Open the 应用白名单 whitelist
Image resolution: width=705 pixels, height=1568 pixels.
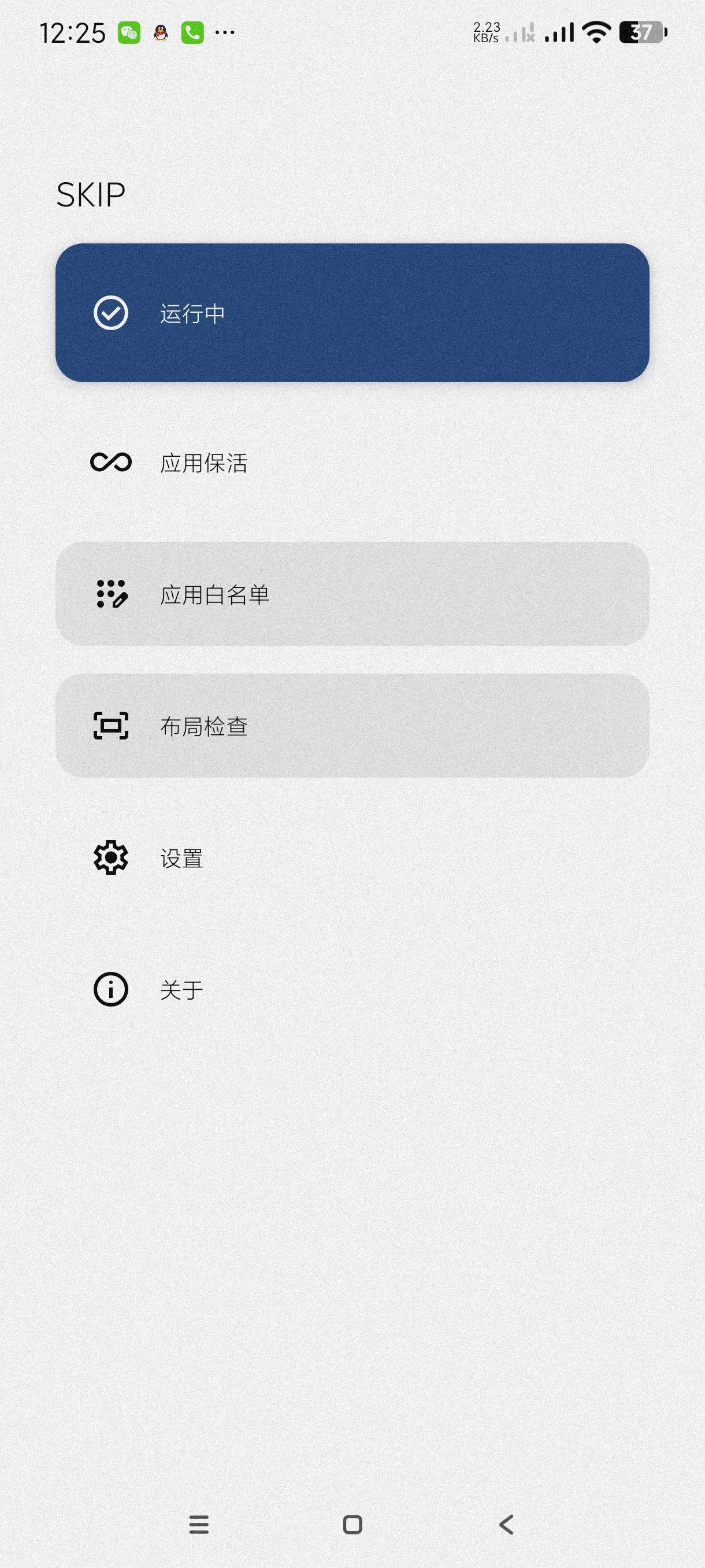click(352, 594)
